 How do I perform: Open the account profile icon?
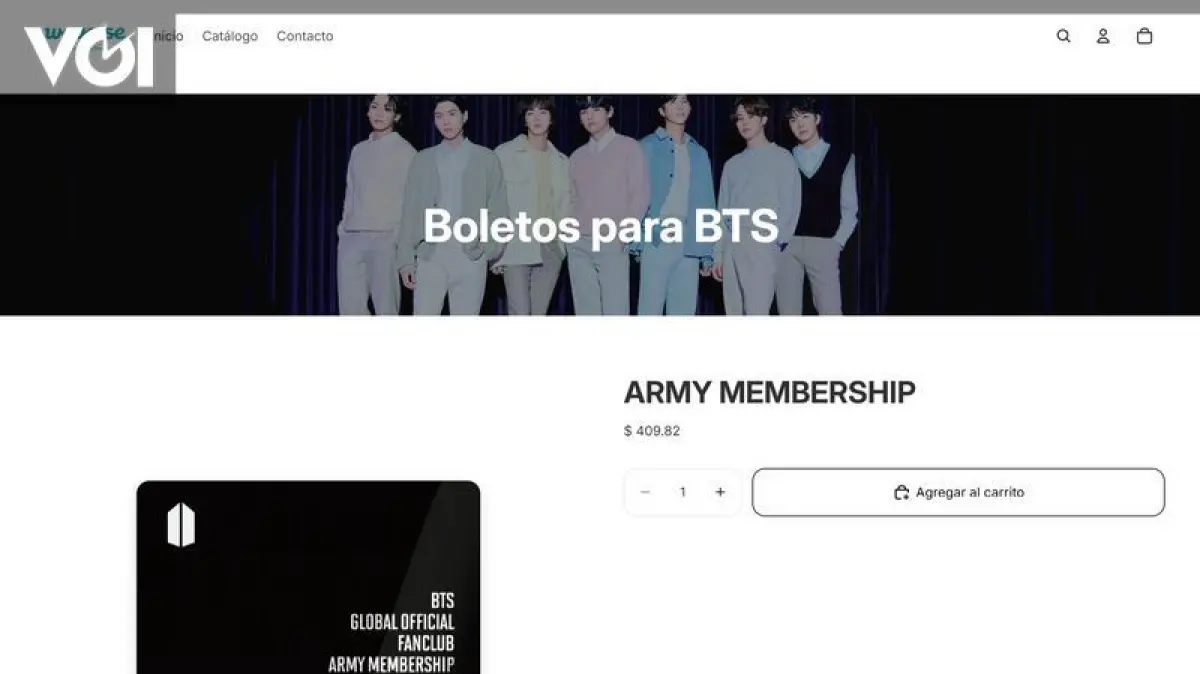pos(1103,36)
